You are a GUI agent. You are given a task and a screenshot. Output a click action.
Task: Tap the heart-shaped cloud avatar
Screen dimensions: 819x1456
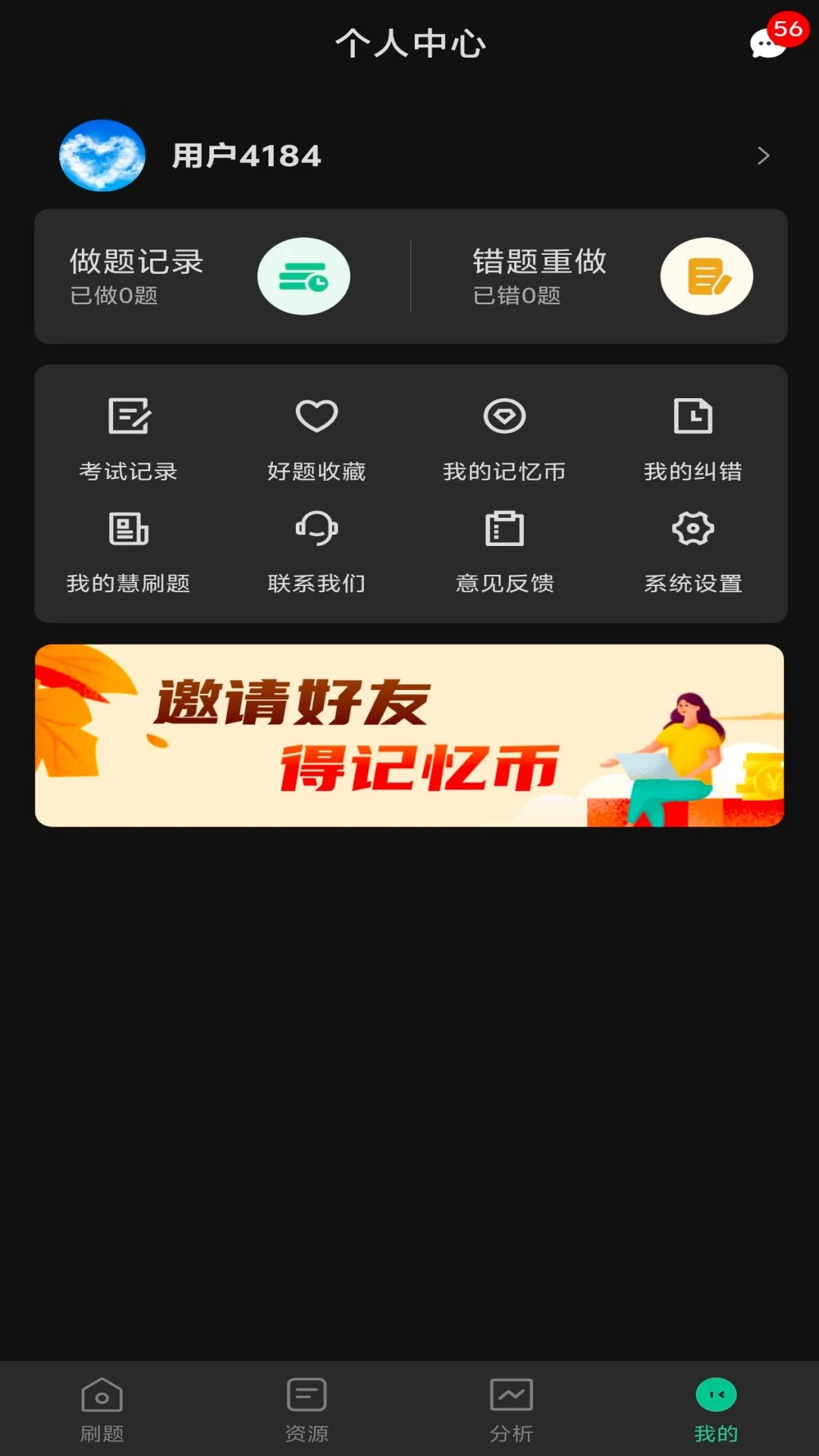pos(101,156)
